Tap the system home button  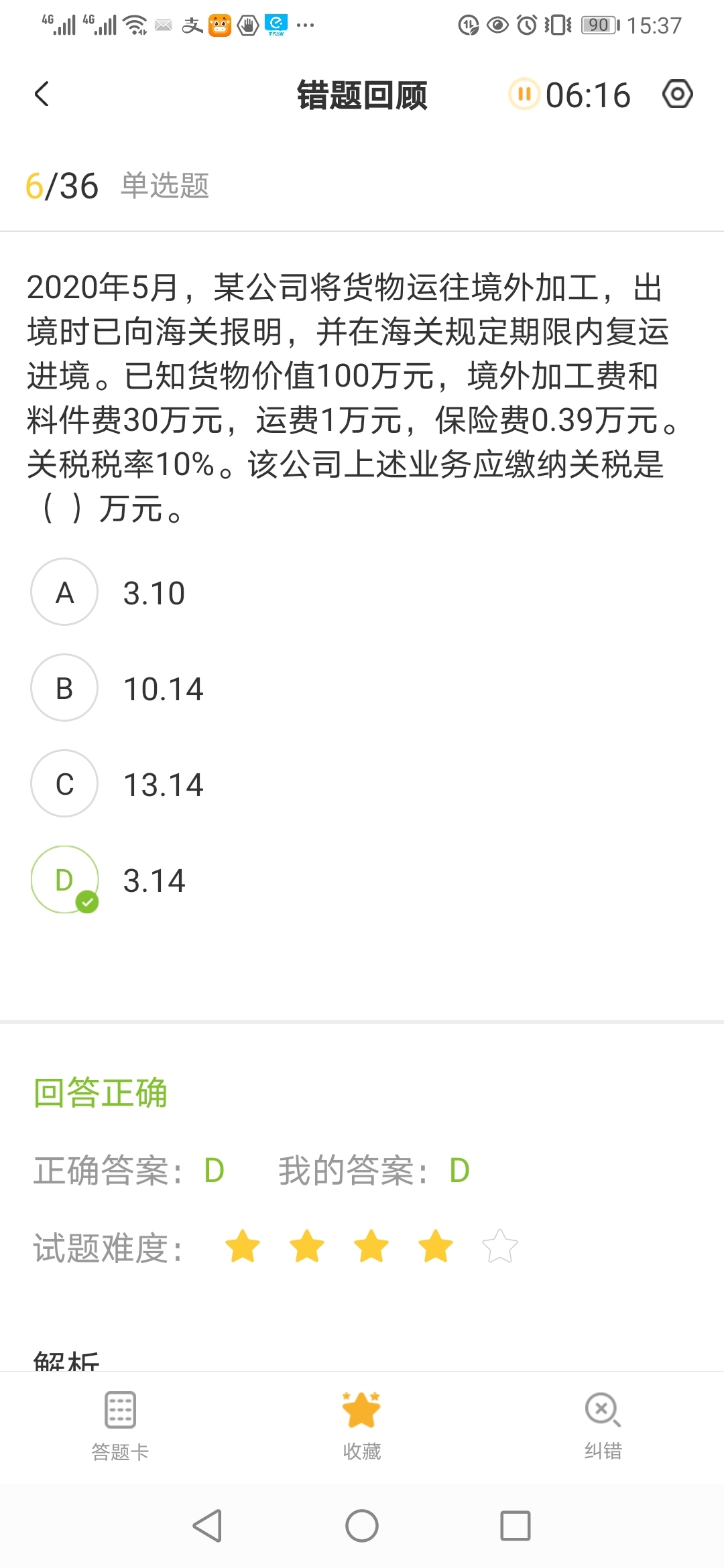[x=362, y=1526]
